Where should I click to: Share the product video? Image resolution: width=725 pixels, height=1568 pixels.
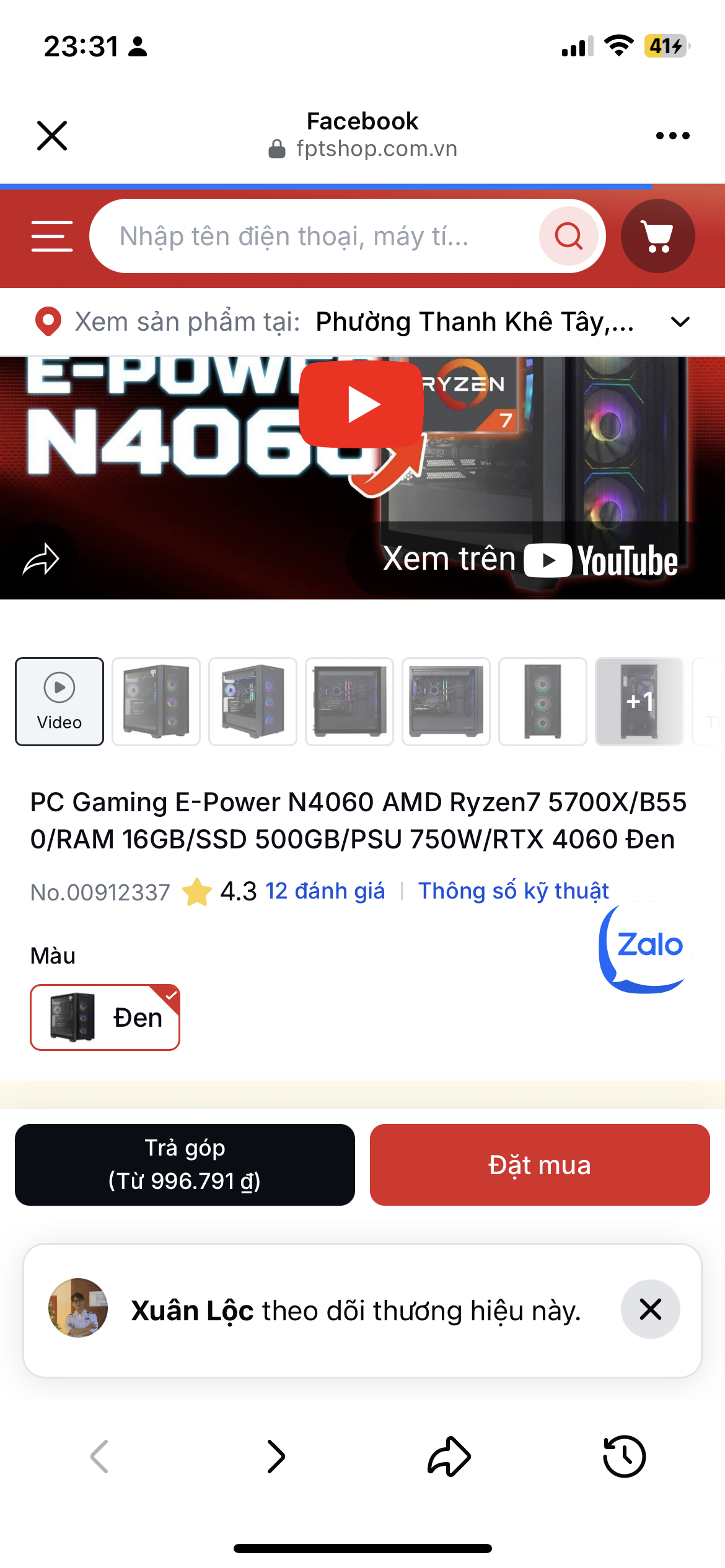coord(41,559)
